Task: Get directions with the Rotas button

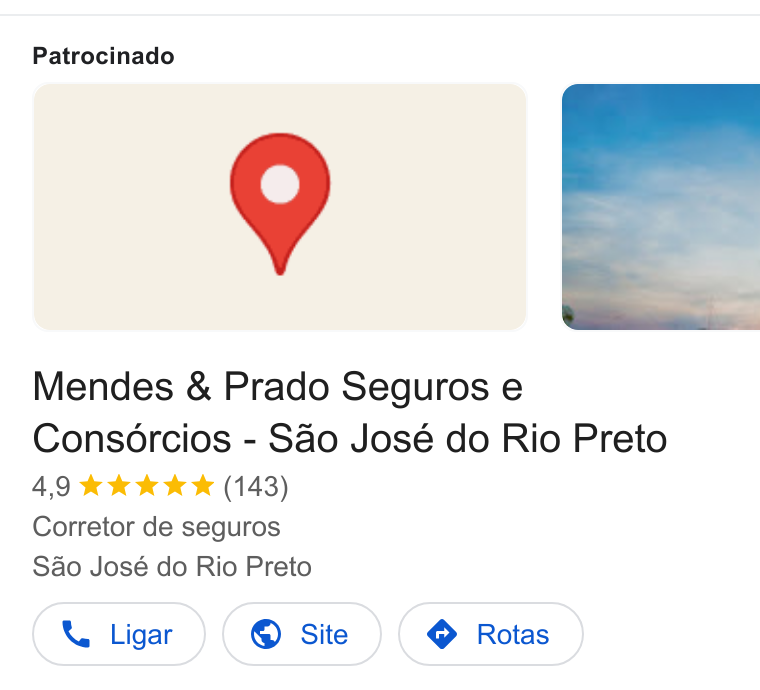Action: tap(491, 634)
